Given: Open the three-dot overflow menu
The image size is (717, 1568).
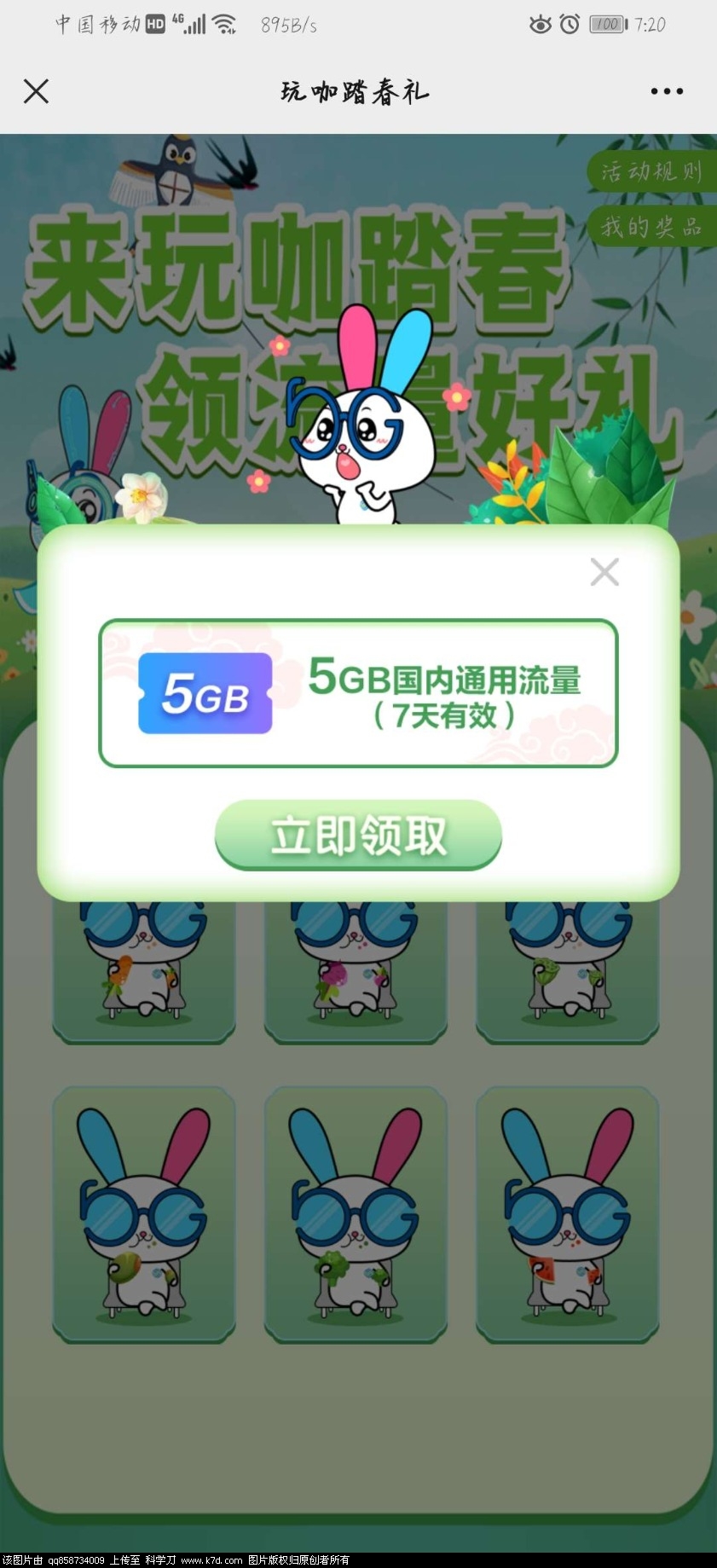Looking at the screenshot, I should [666, 91].
